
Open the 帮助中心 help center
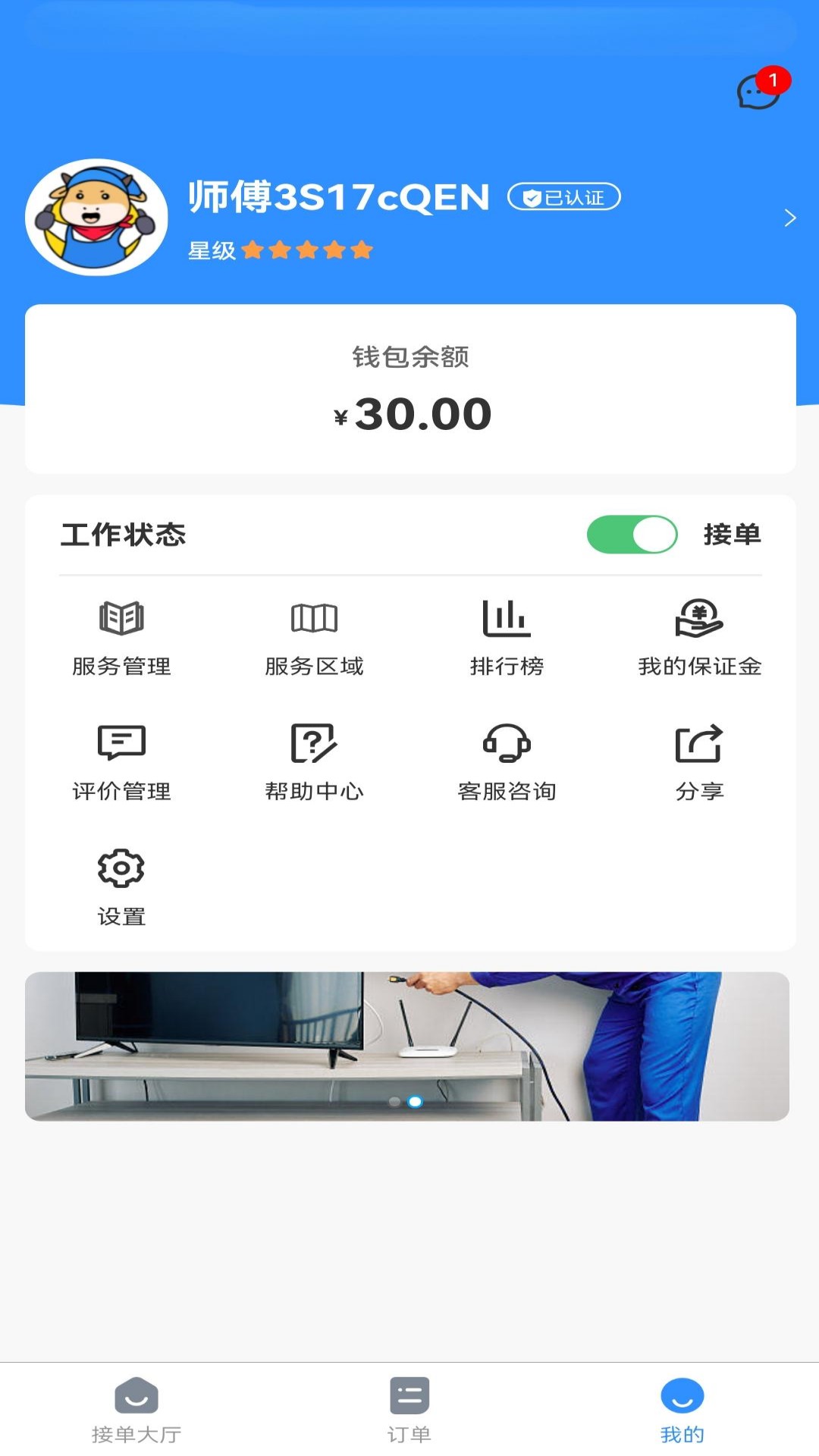314,761
